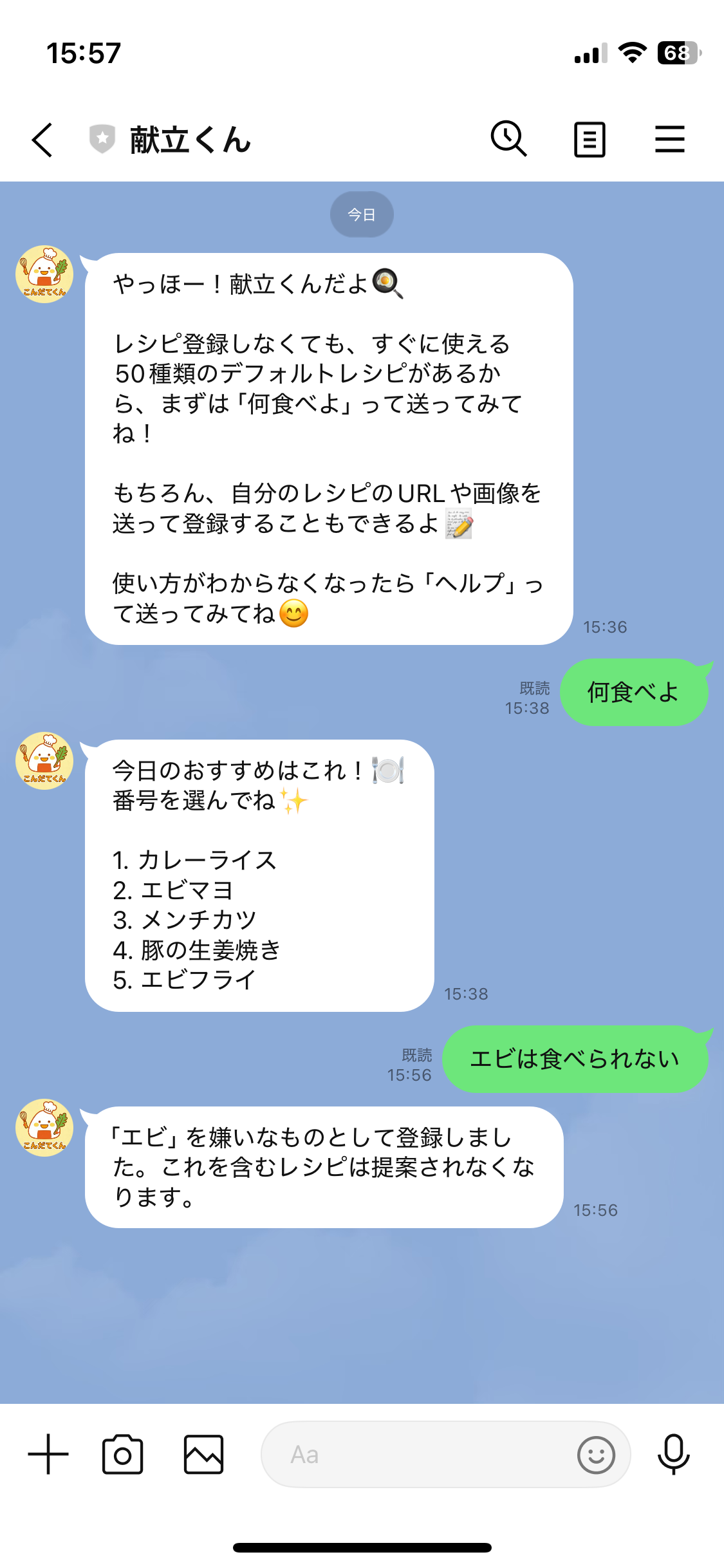Start voice input with the microphone icon
The image size is (724, 1568).
[674, 1455]
